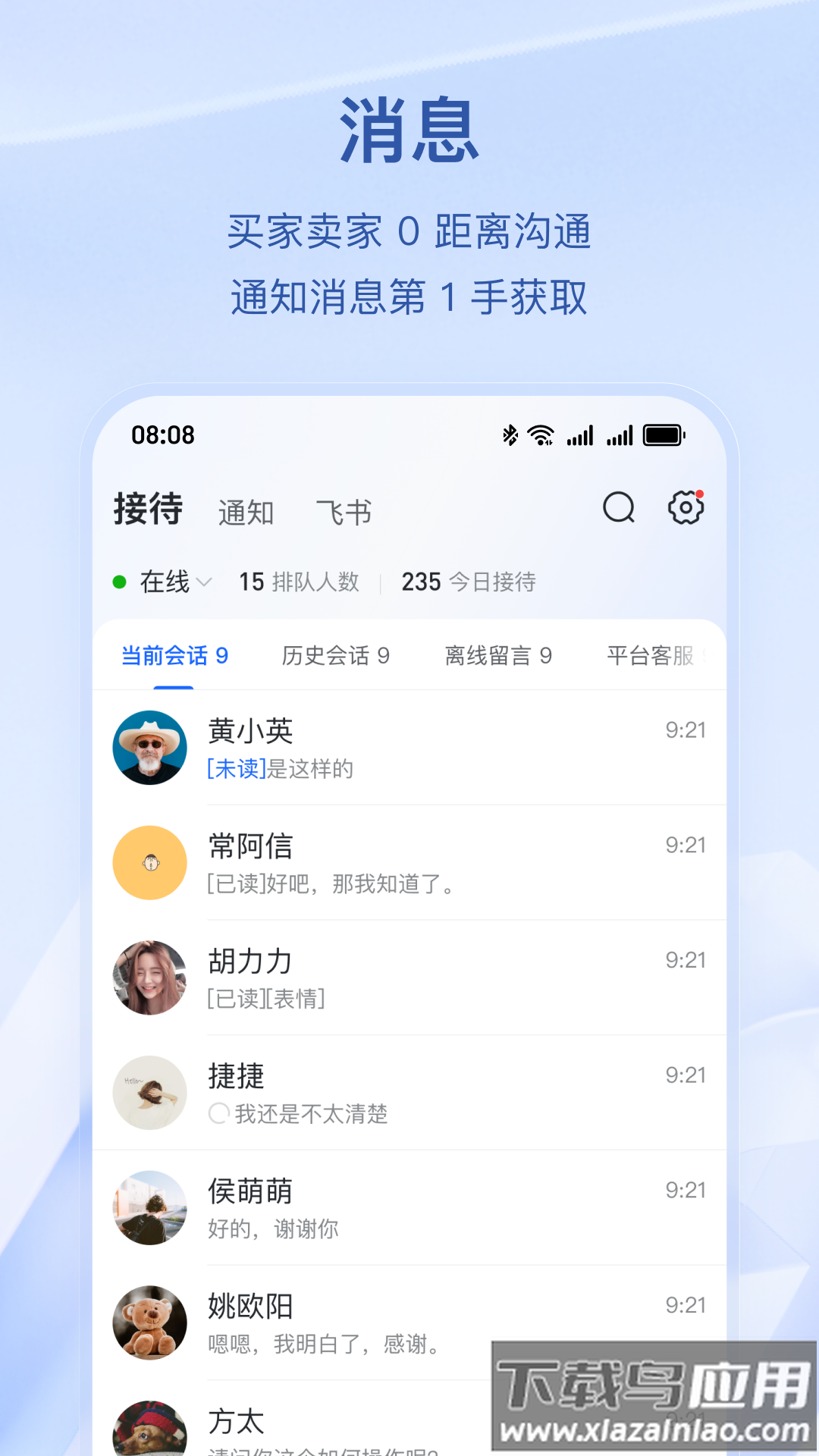Click the teddy bear avatar of 姚欧阳

pos(149,1324)
